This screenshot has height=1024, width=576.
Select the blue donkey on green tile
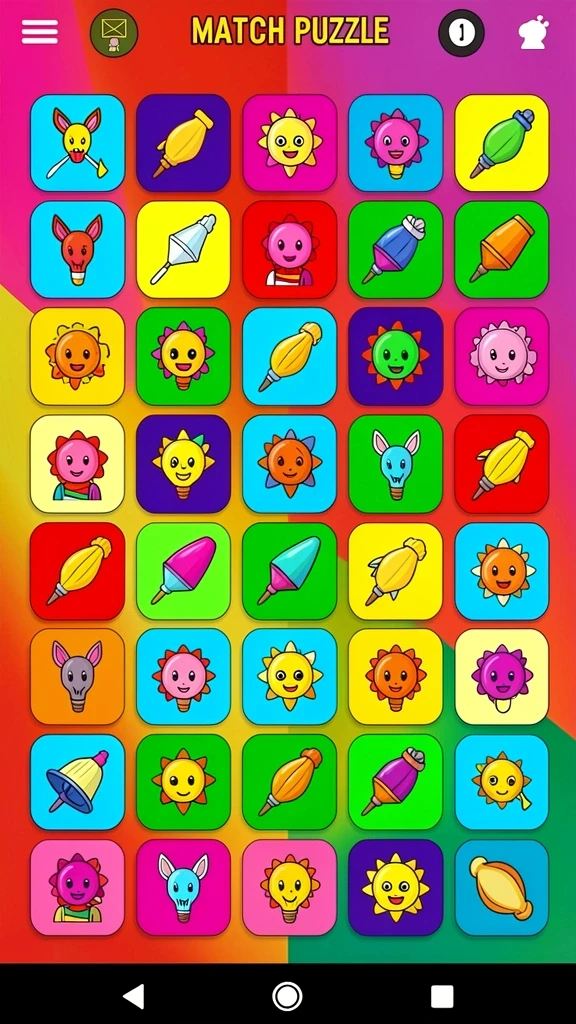pyautogui.click(x=396, y=464)
